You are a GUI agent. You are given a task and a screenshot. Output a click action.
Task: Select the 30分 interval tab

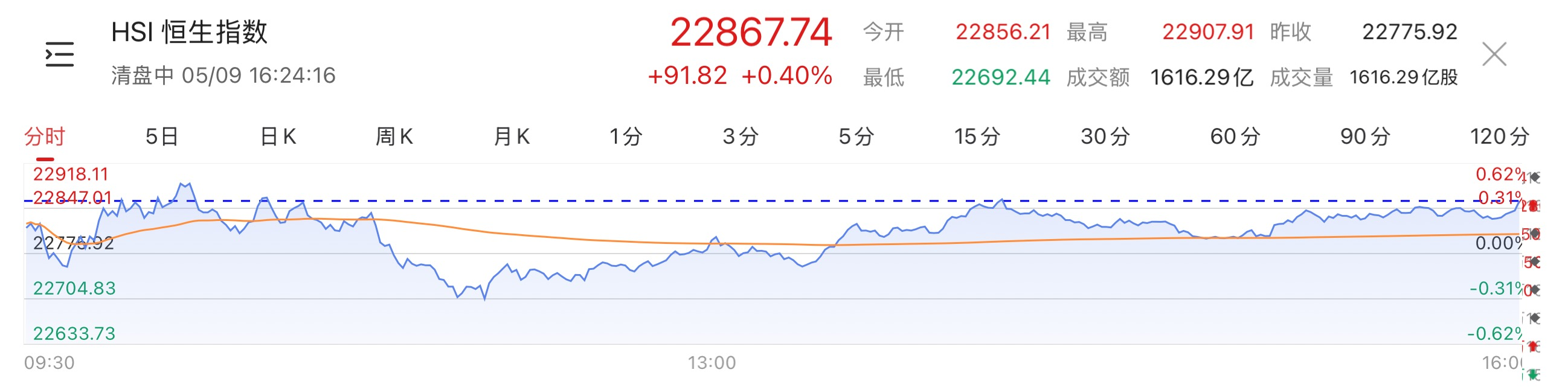tap(1105, 137)
